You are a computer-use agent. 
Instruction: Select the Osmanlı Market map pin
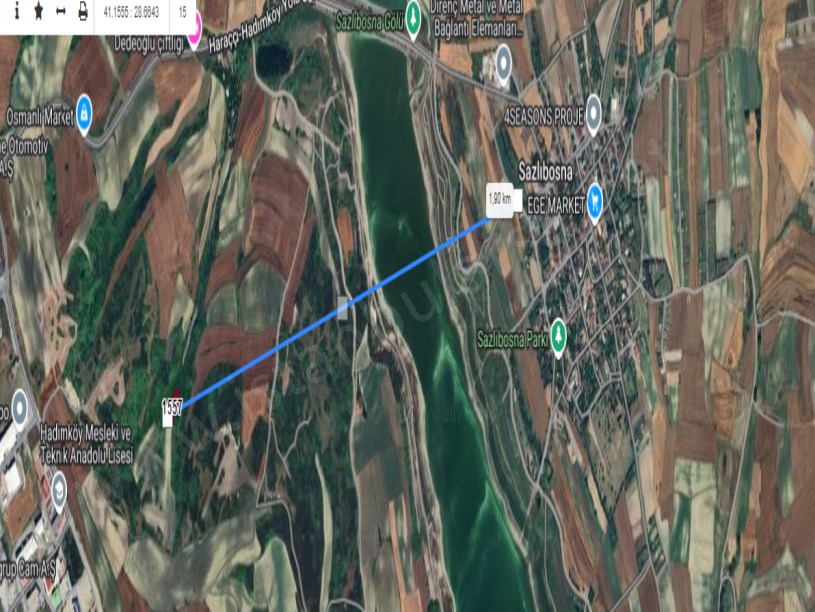(84, 111)
